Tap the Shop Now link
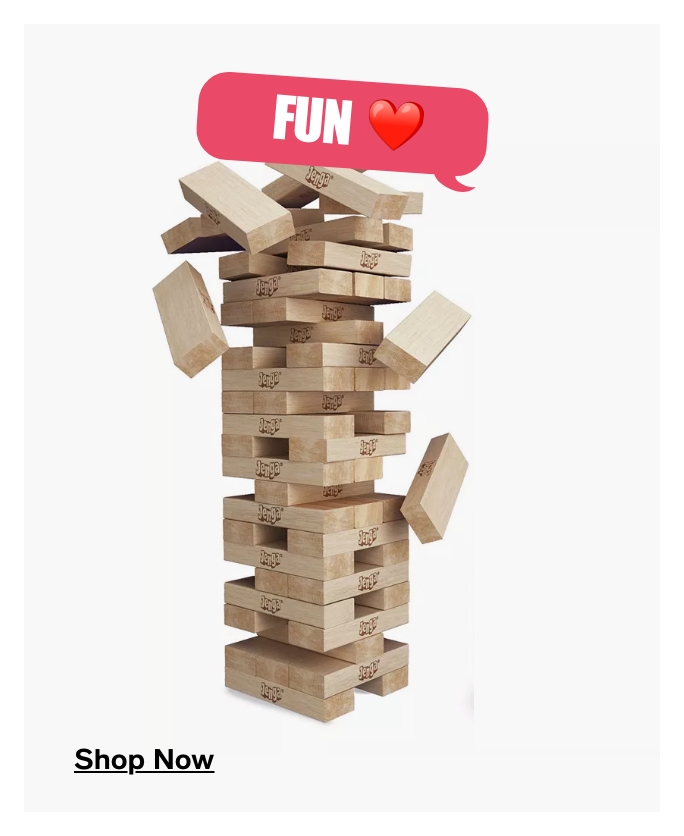Image resolution: width=684 pixels, height=836 pixels. 144,760
